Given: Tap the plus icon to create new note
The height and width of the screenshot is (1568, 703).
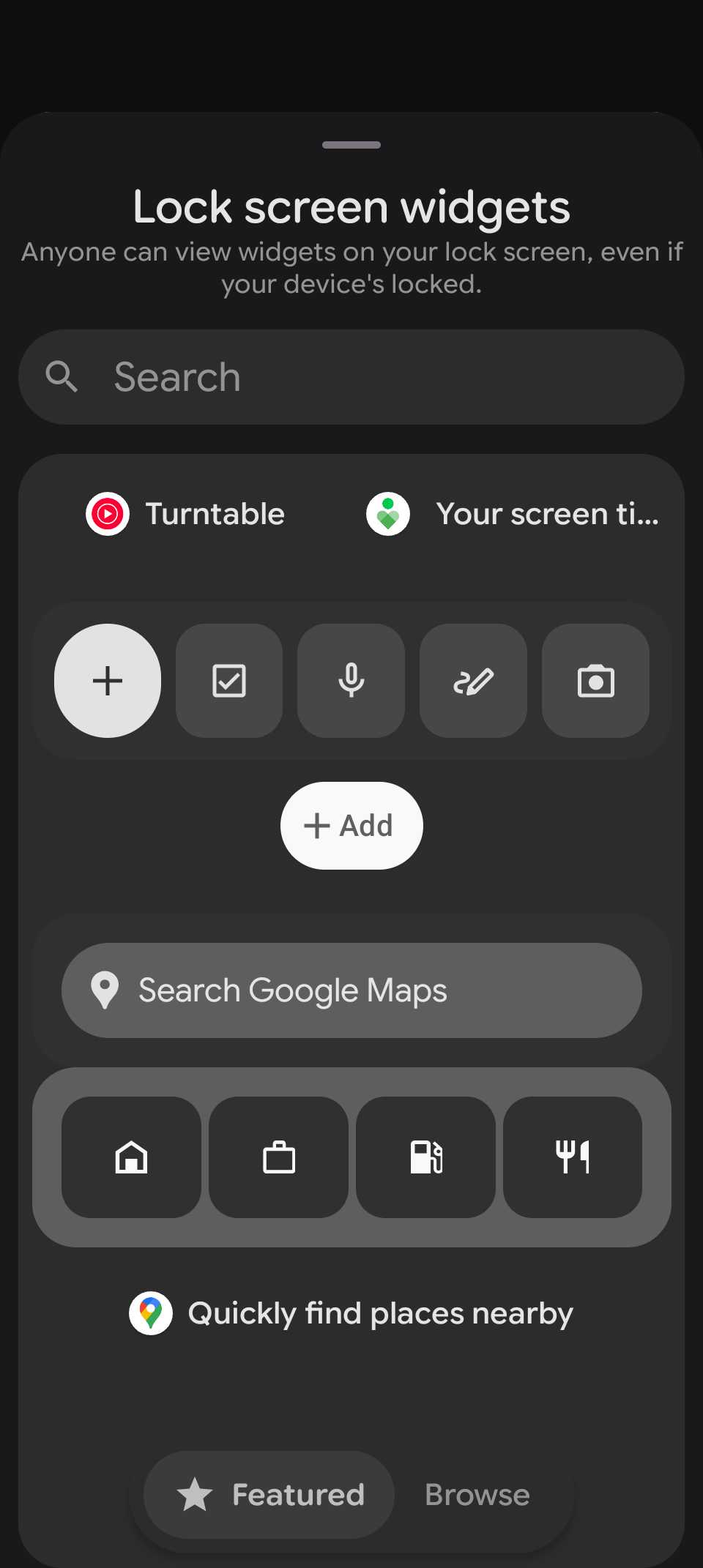Looking at the screenshot, I should (x=107, y=681).
